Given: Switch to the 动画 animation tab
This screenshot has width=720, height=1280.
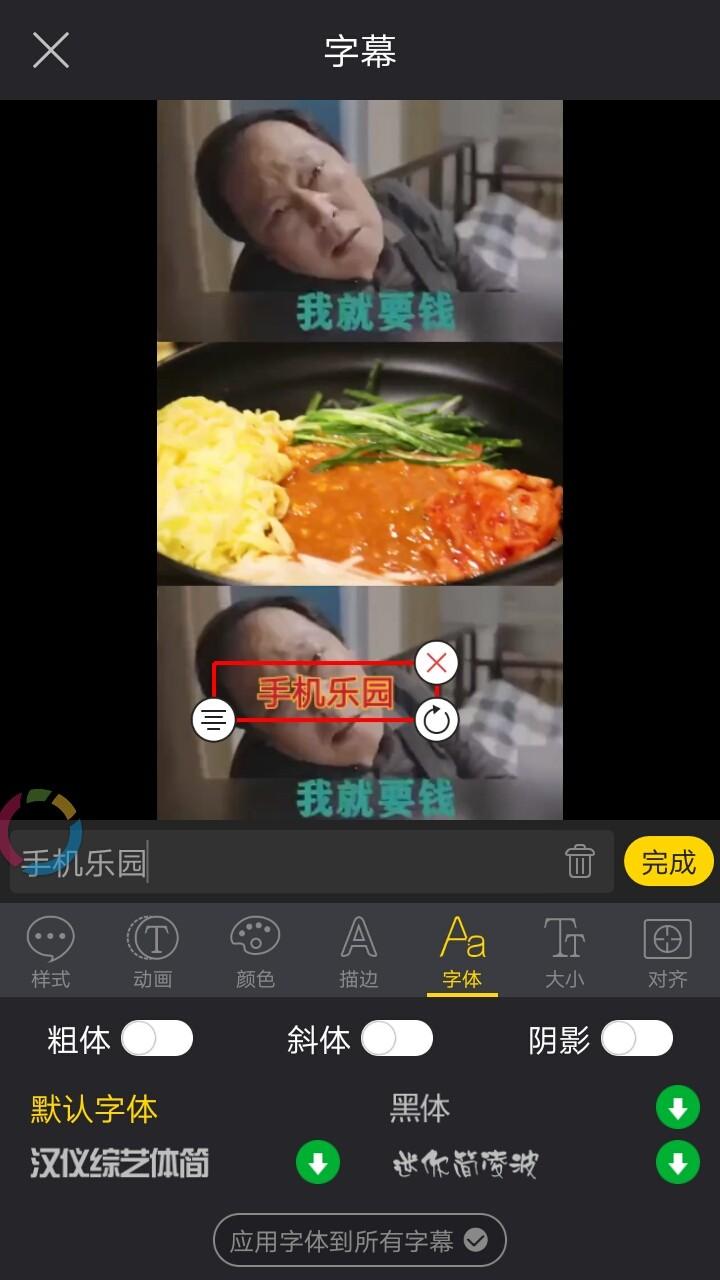Looking at the screenshot, I should click(153, 952).
